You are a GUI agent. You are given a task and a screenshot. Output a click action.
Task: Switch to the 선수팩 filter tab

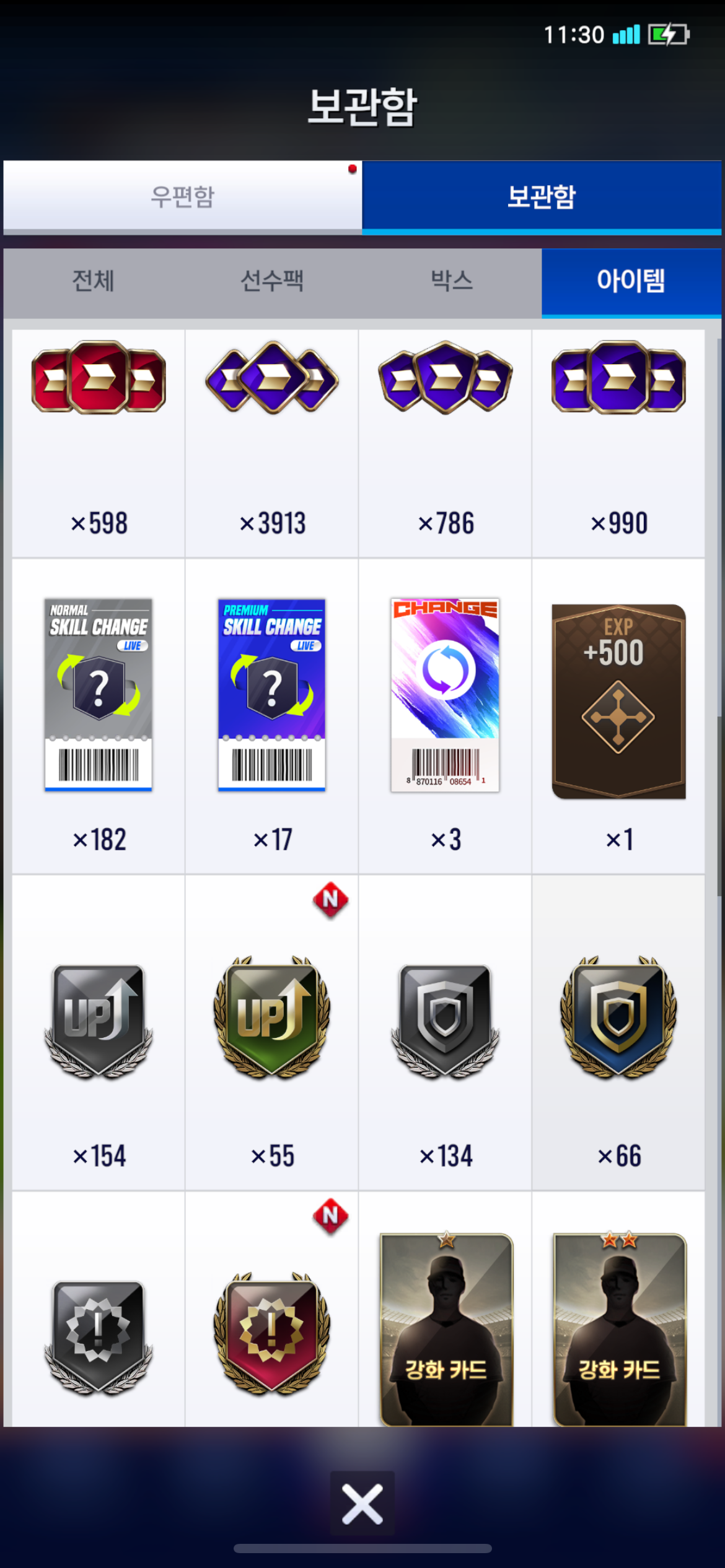pyautogui.click(x=272, y=282)
